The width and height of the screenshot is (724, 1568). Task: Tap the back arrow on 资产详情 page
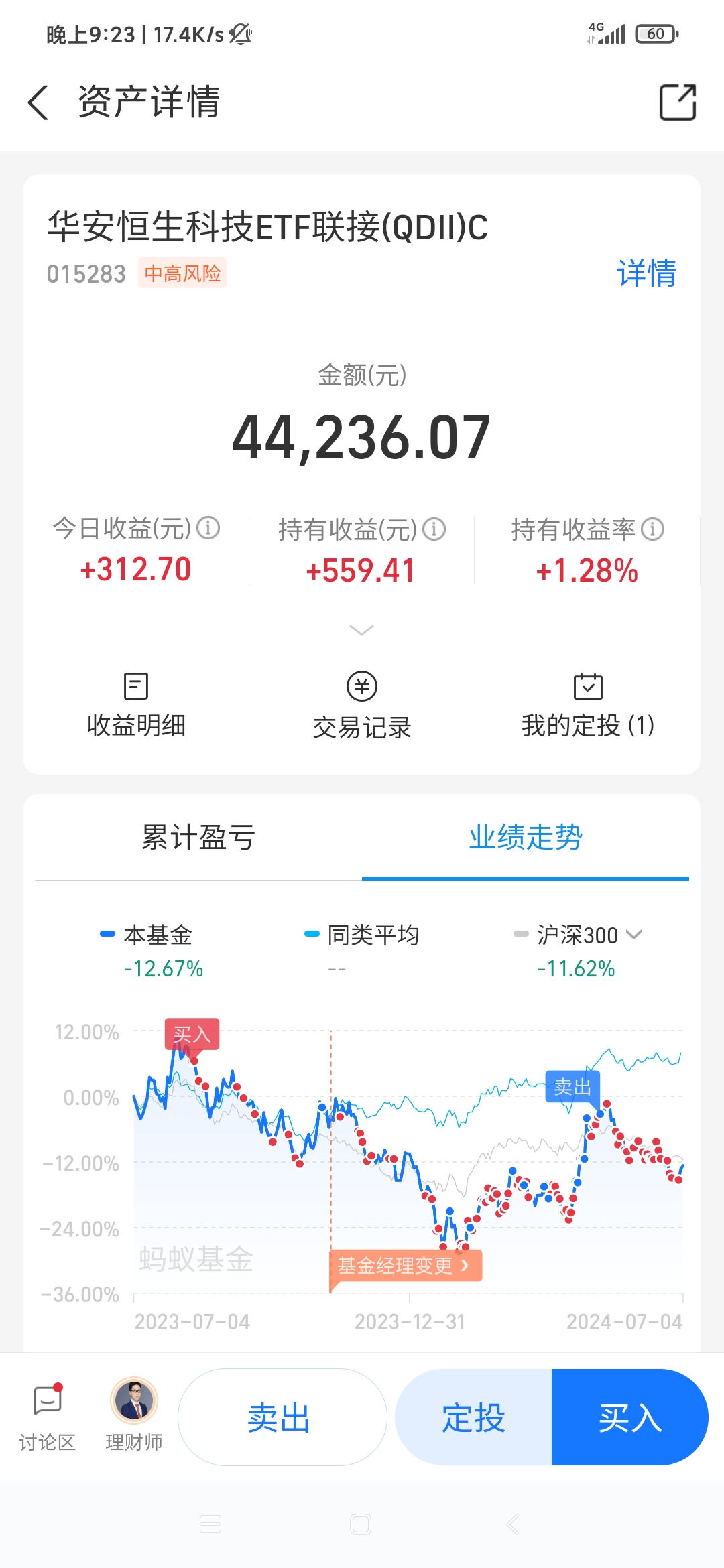pyautogui.click(x=37, y=102)
